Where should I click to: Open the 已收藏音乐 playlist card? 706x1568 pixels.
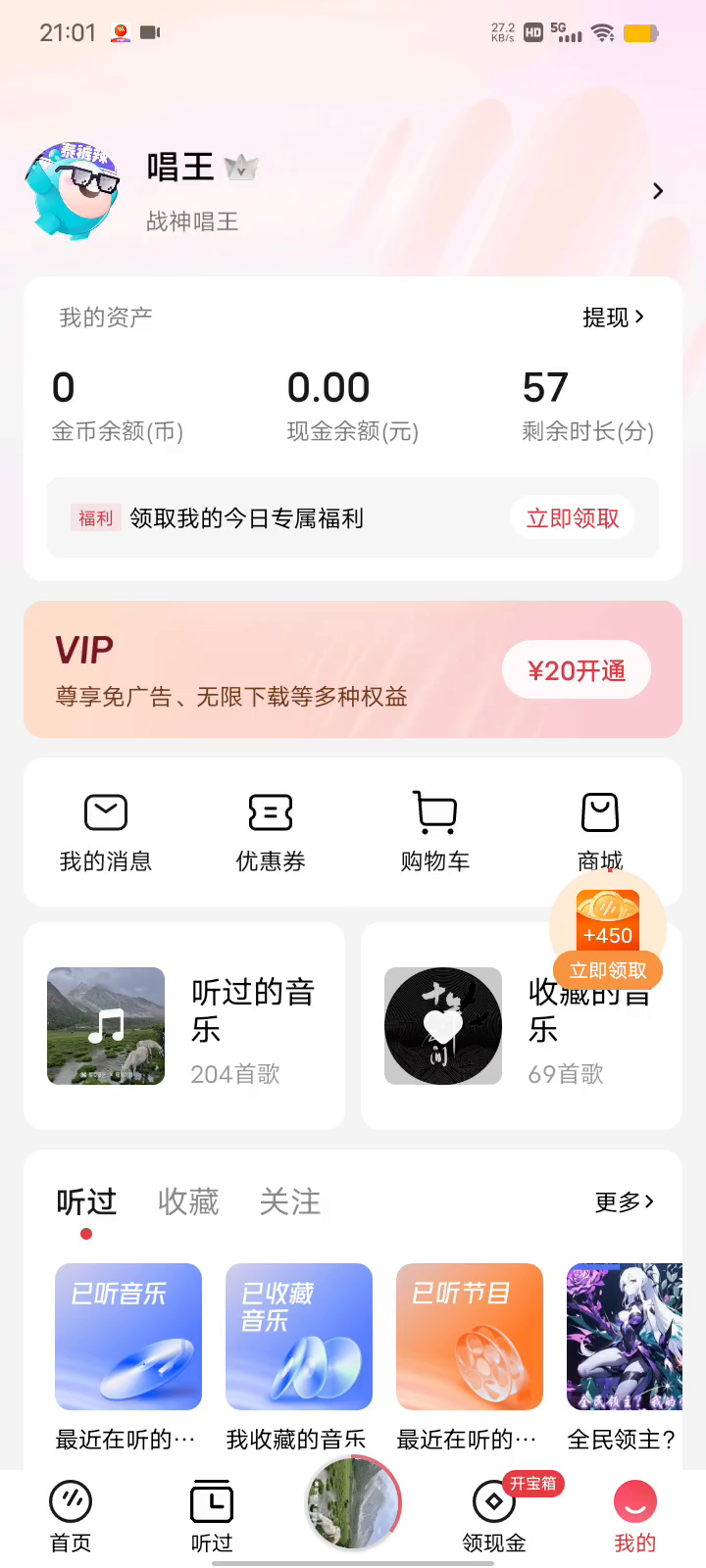click(x=299, y=1337)
